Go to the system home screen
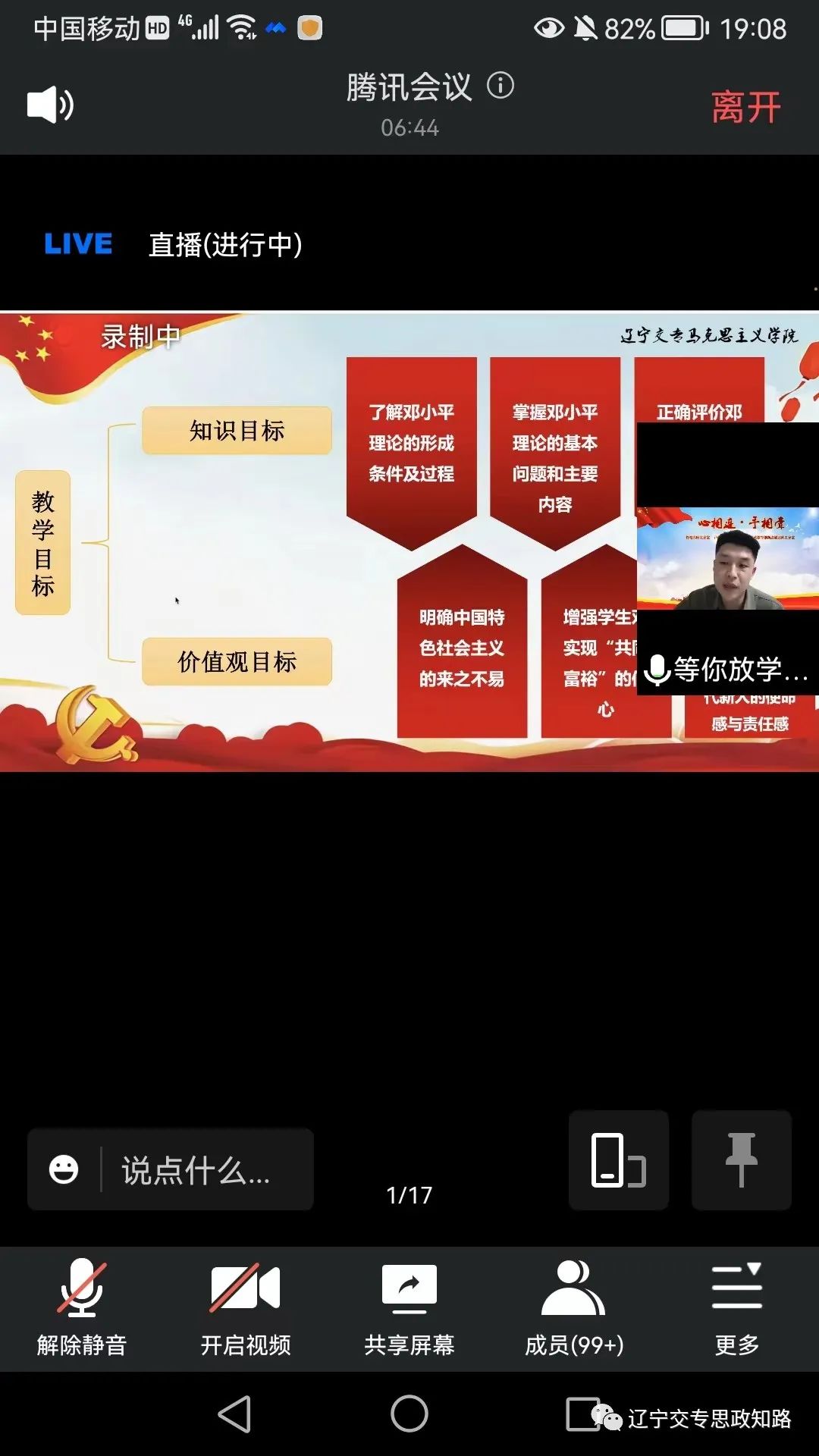Viewport: 819px width, 1456px height. point(409,1414)
